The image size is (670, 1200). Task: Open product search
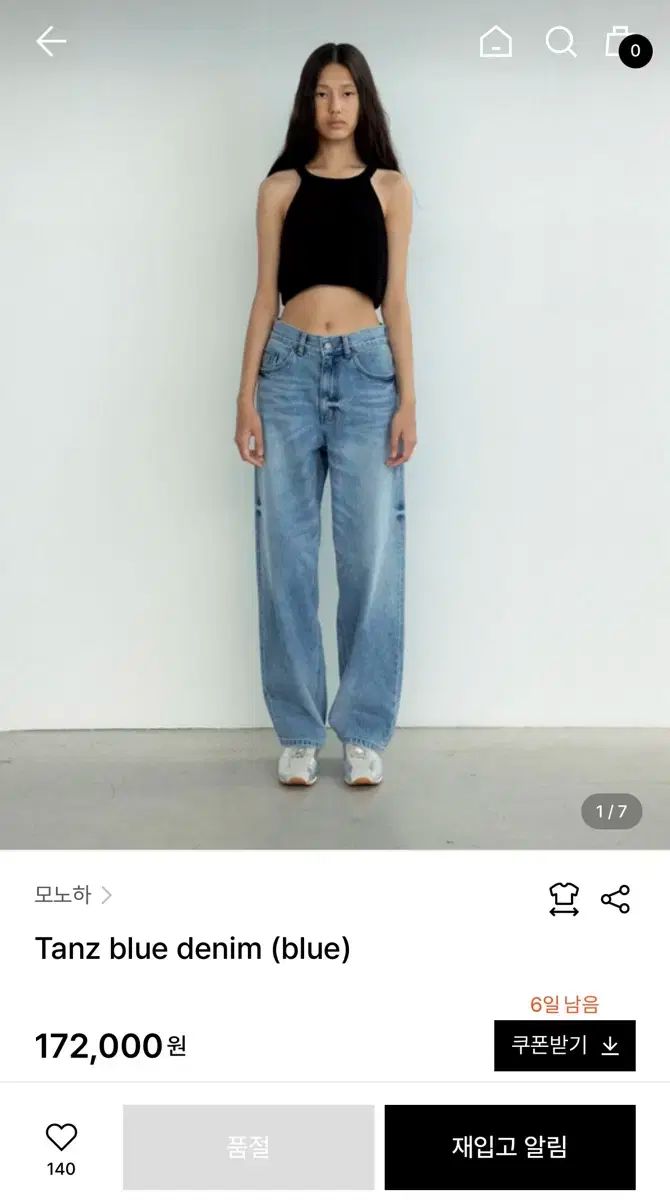click(x=560, y=42)
